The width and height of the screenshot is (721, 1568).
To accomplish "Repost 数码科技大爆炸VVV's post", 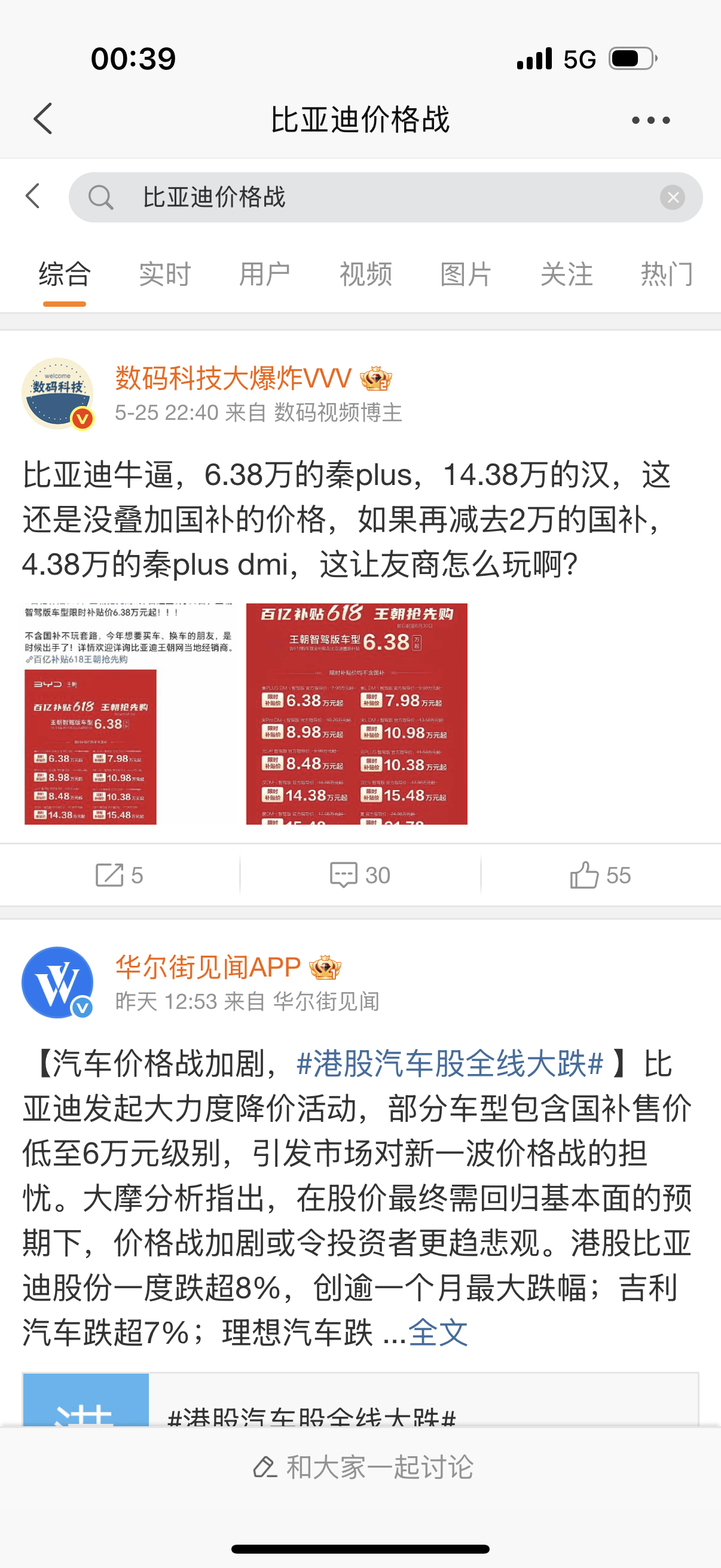I will (x=119, y=875).
